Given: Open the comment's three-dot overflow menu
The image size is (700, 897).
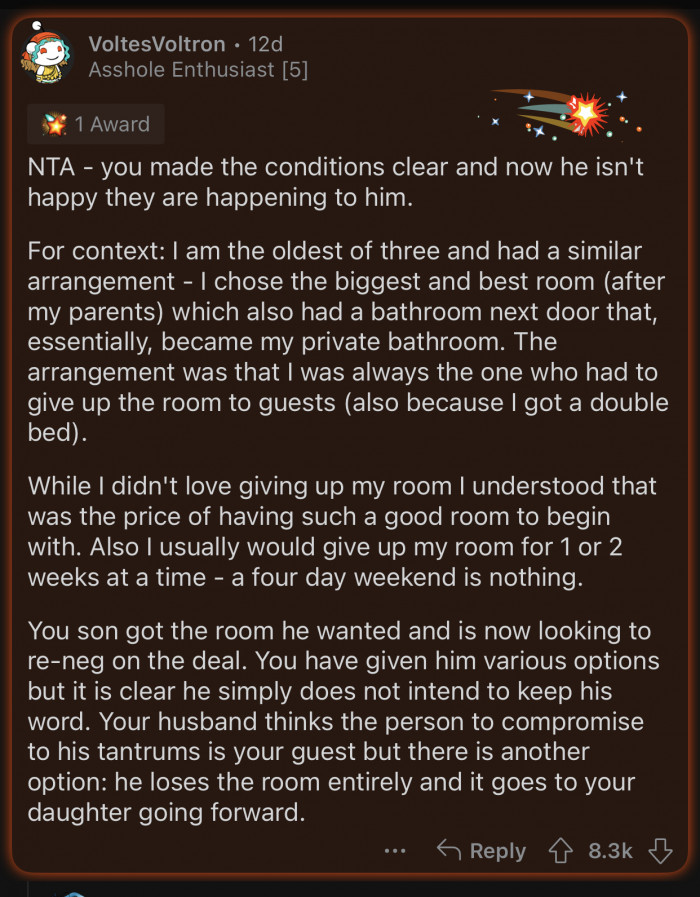Looking at the screenshot, I should 395,851.
